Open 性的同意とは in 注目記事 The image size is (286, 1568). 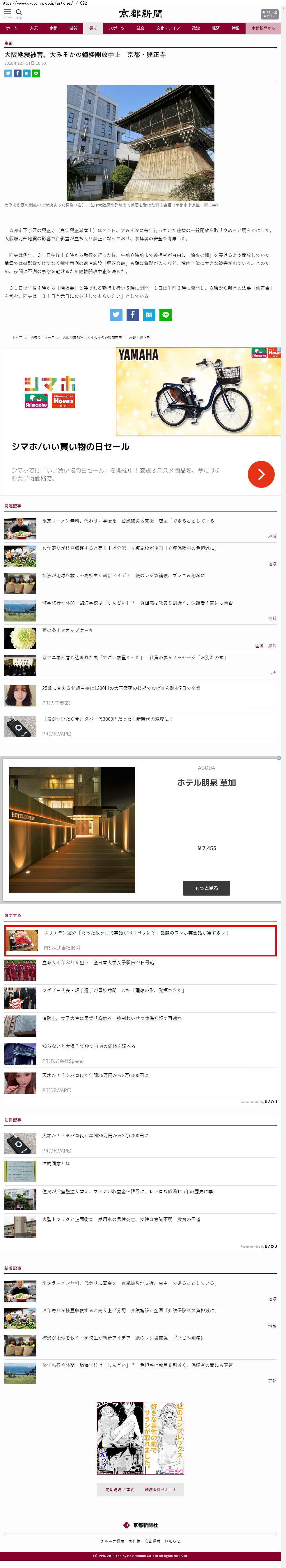coord(56,1163)
